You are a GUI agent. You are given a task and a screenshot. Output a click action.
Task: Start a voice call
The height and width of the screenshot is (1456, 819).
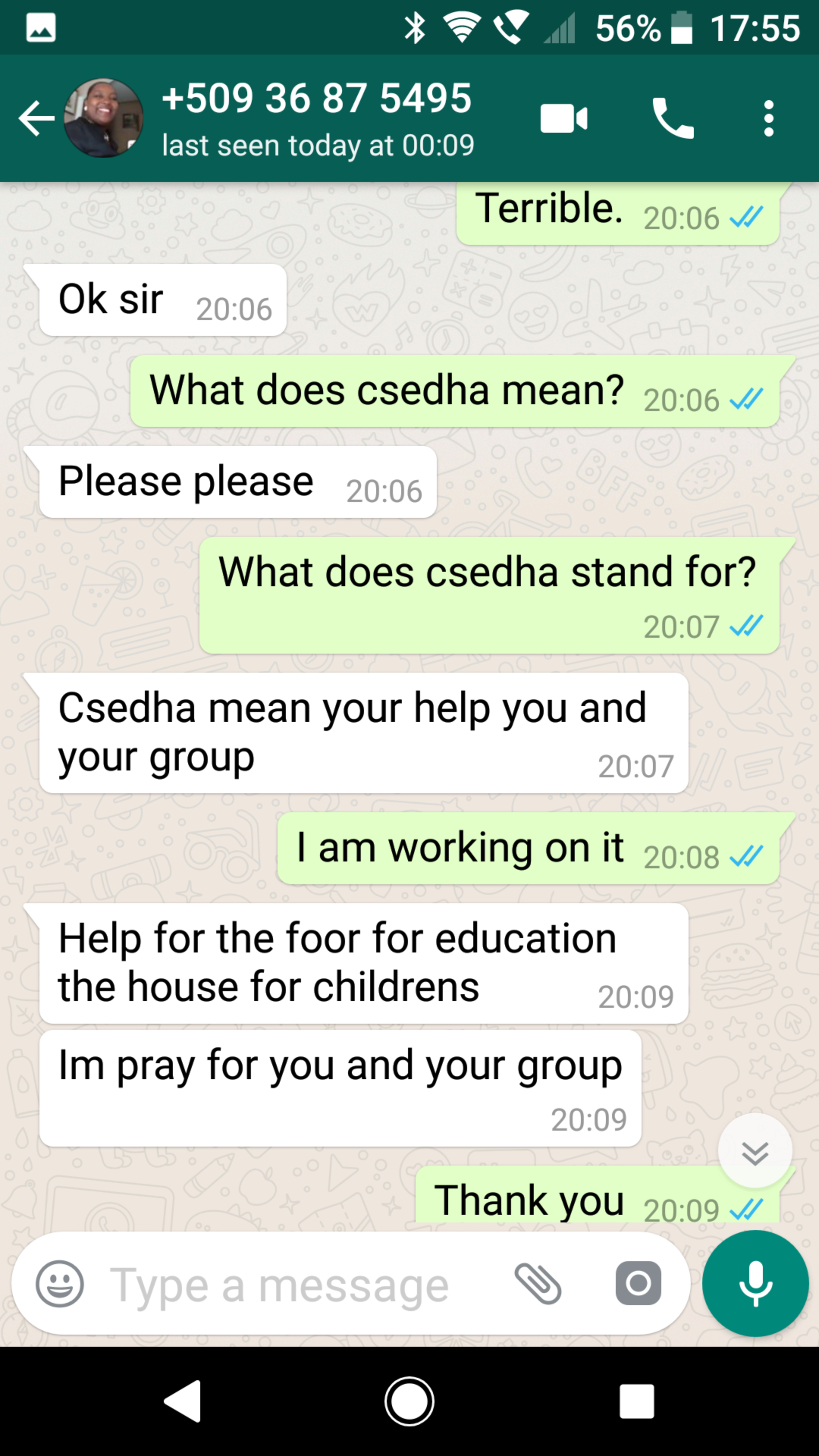(673, 119)
